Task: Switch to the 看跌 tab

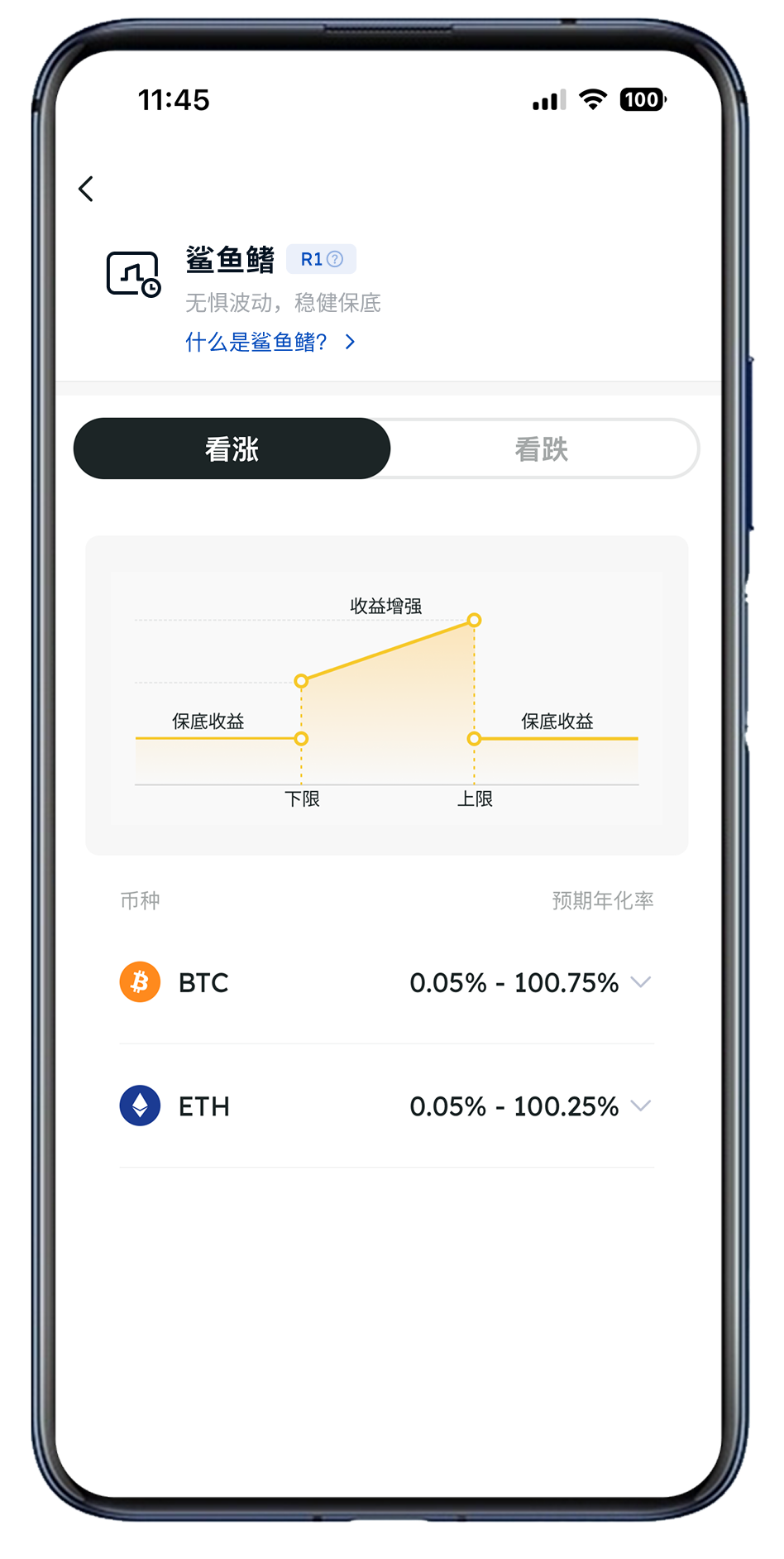Action: pos(542,449)
